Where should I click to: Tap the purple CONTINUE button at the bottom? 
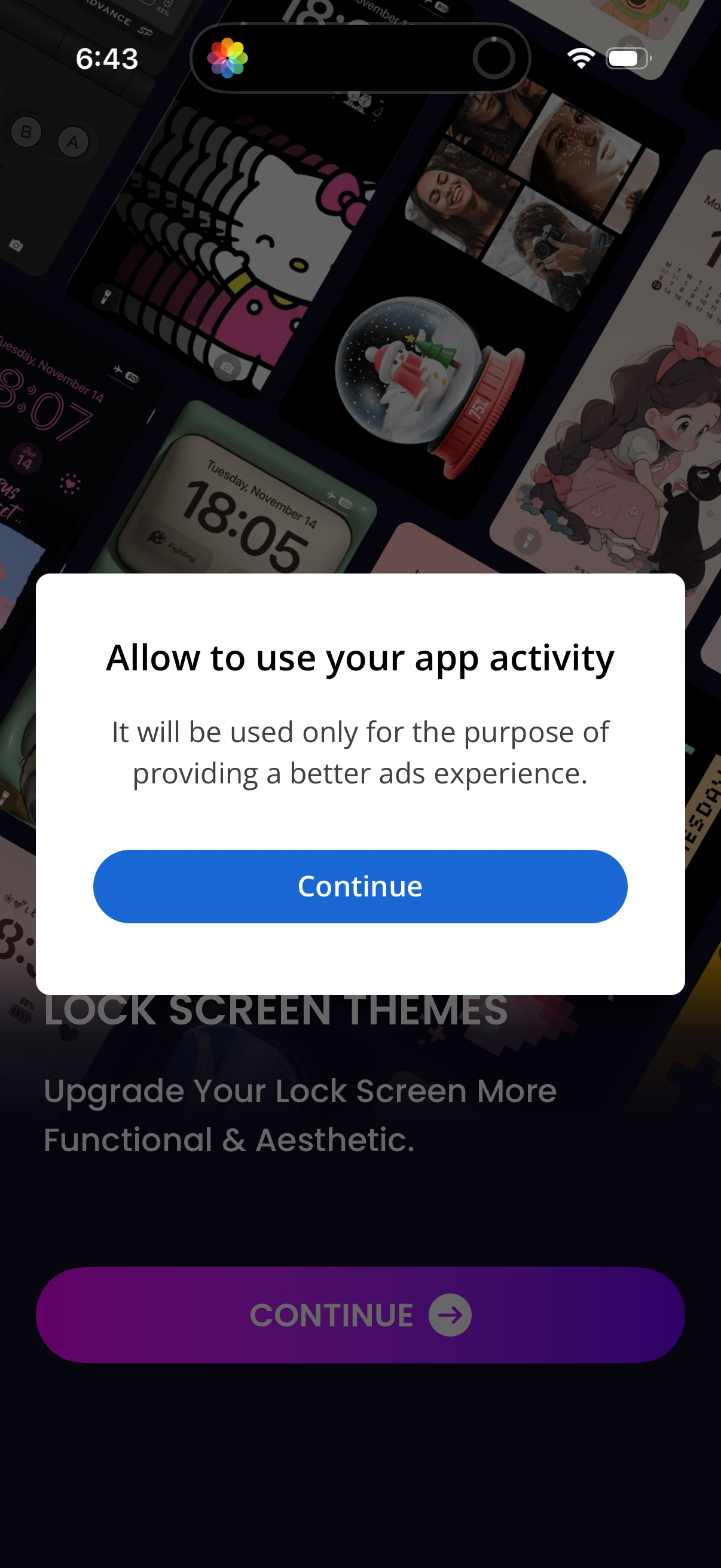click(x=360, y=1314)
